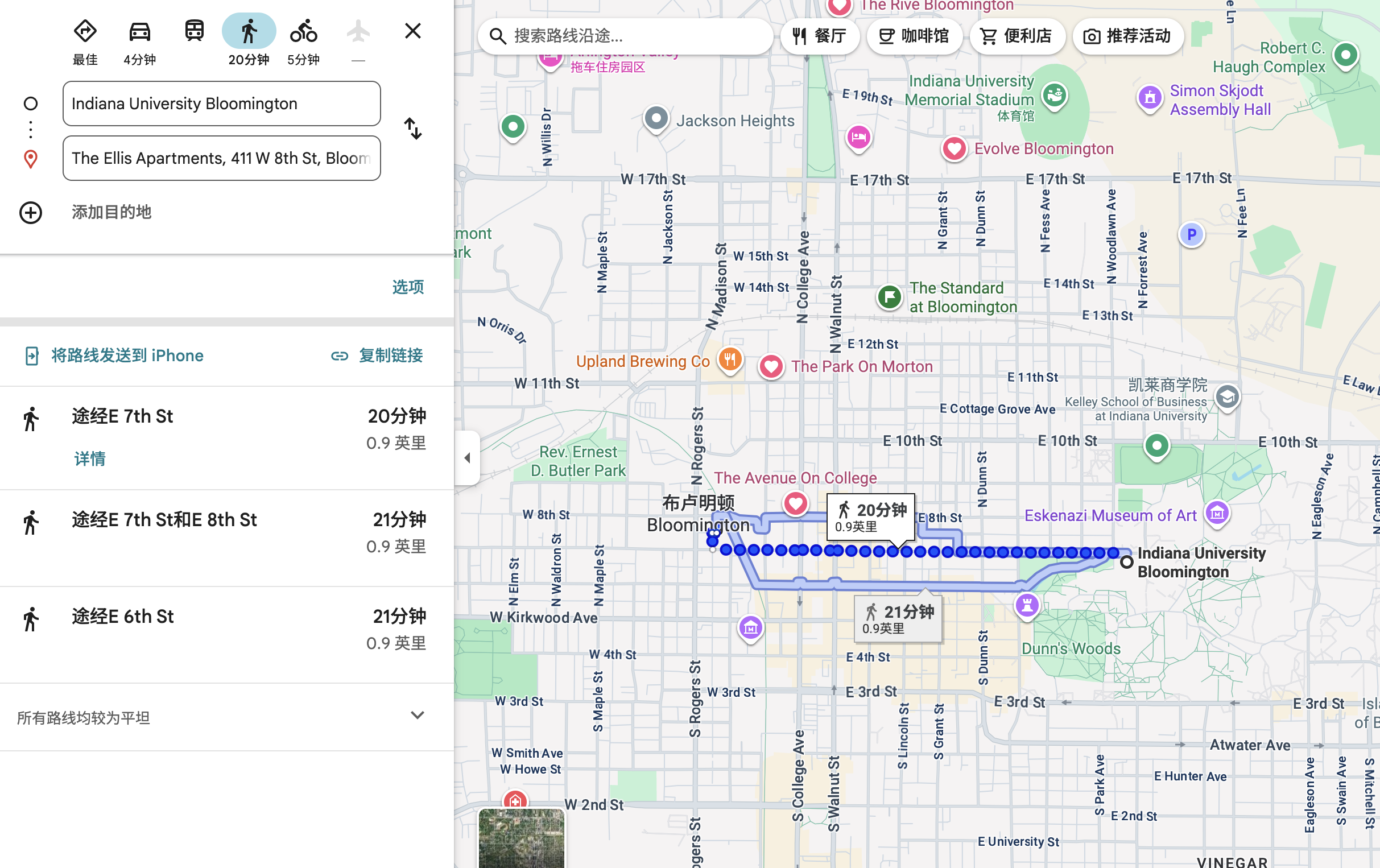Image resolution: width=1380 pixels, height=868 pixels.
Task: Edit the starting point Indiana University Bloomington
Action: 221,104
